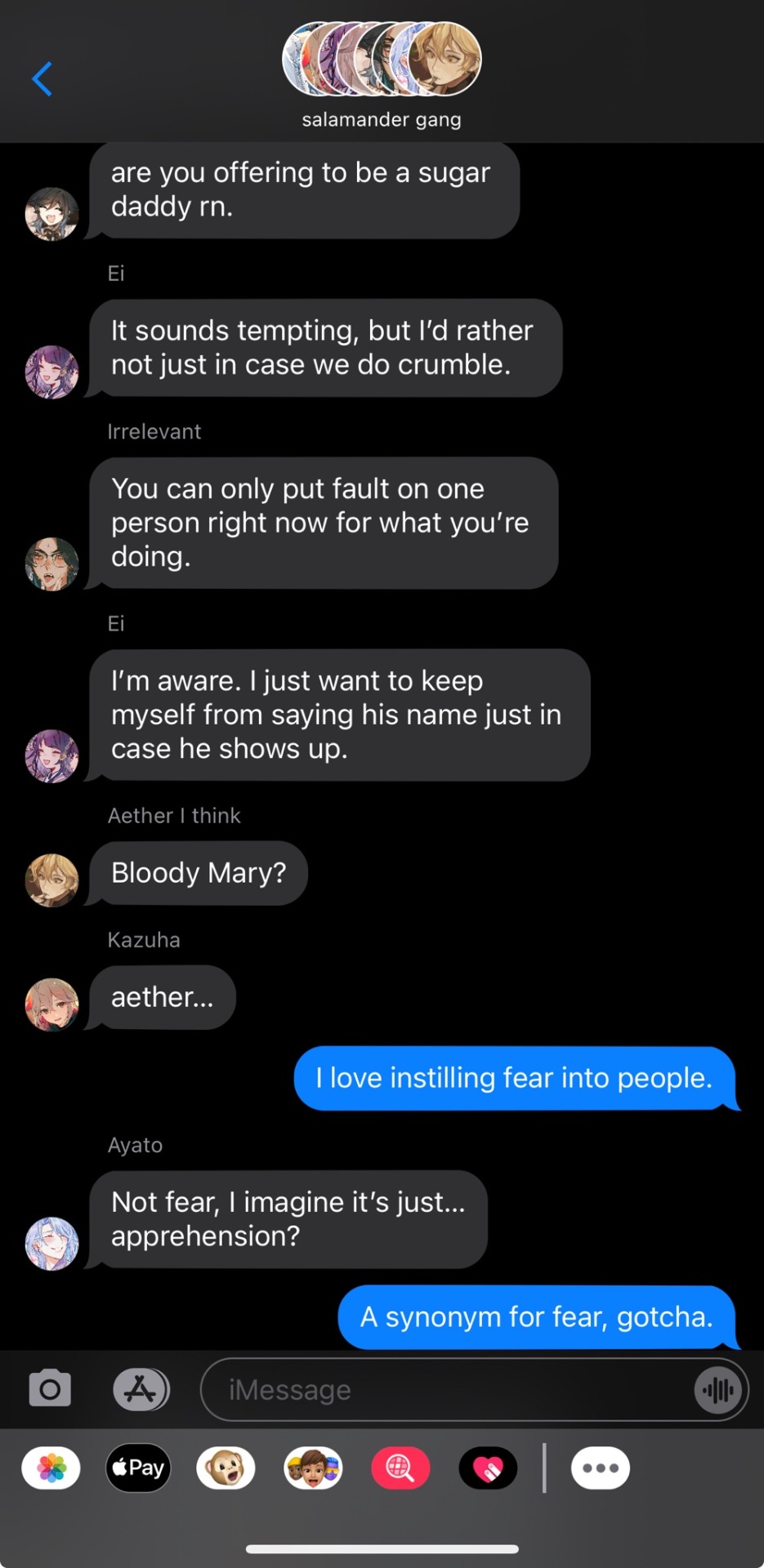Open the Animoji monkey app
The width and height of the screenshot is (764, 1568).
coord(226,1468)
